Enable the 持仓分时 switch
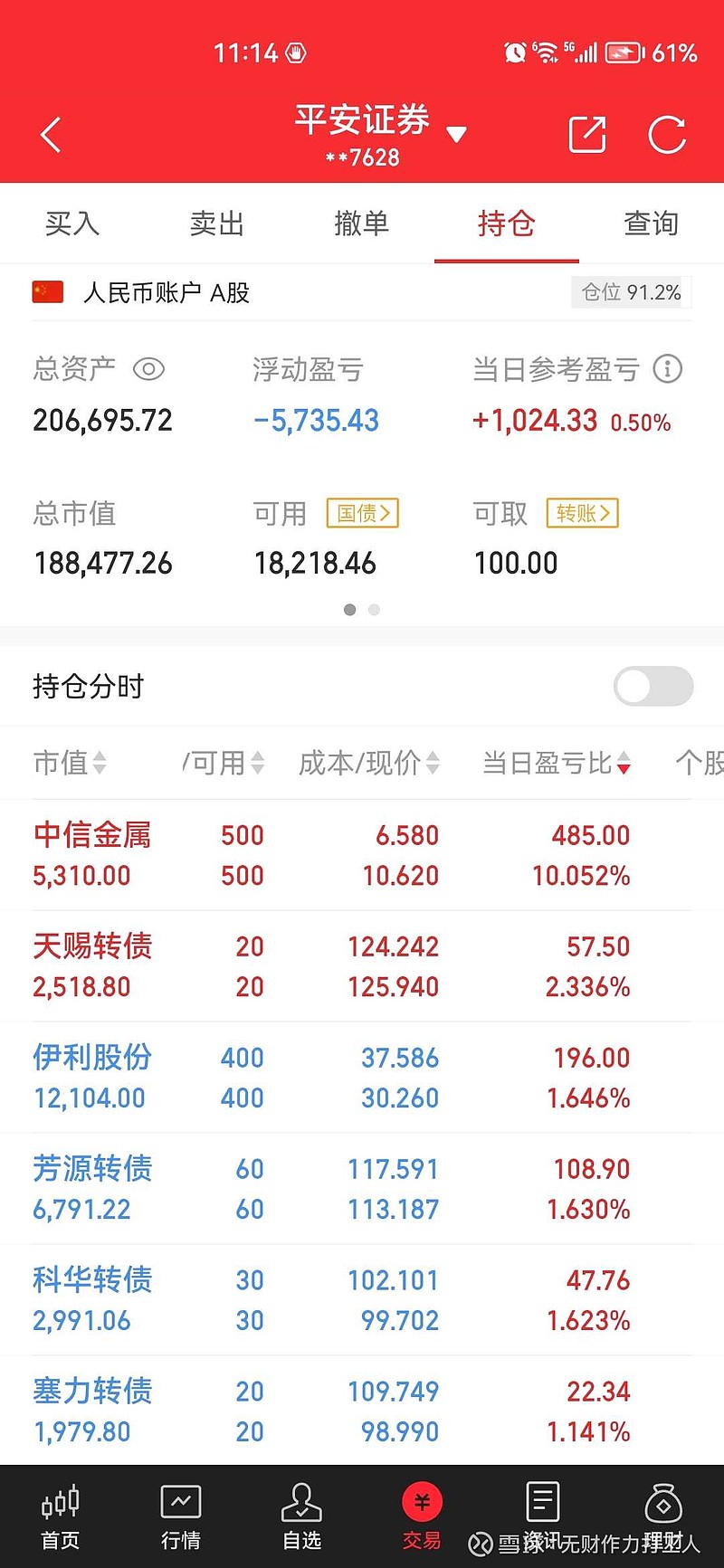Screen dimensions: 724x1568 point(653,686)
